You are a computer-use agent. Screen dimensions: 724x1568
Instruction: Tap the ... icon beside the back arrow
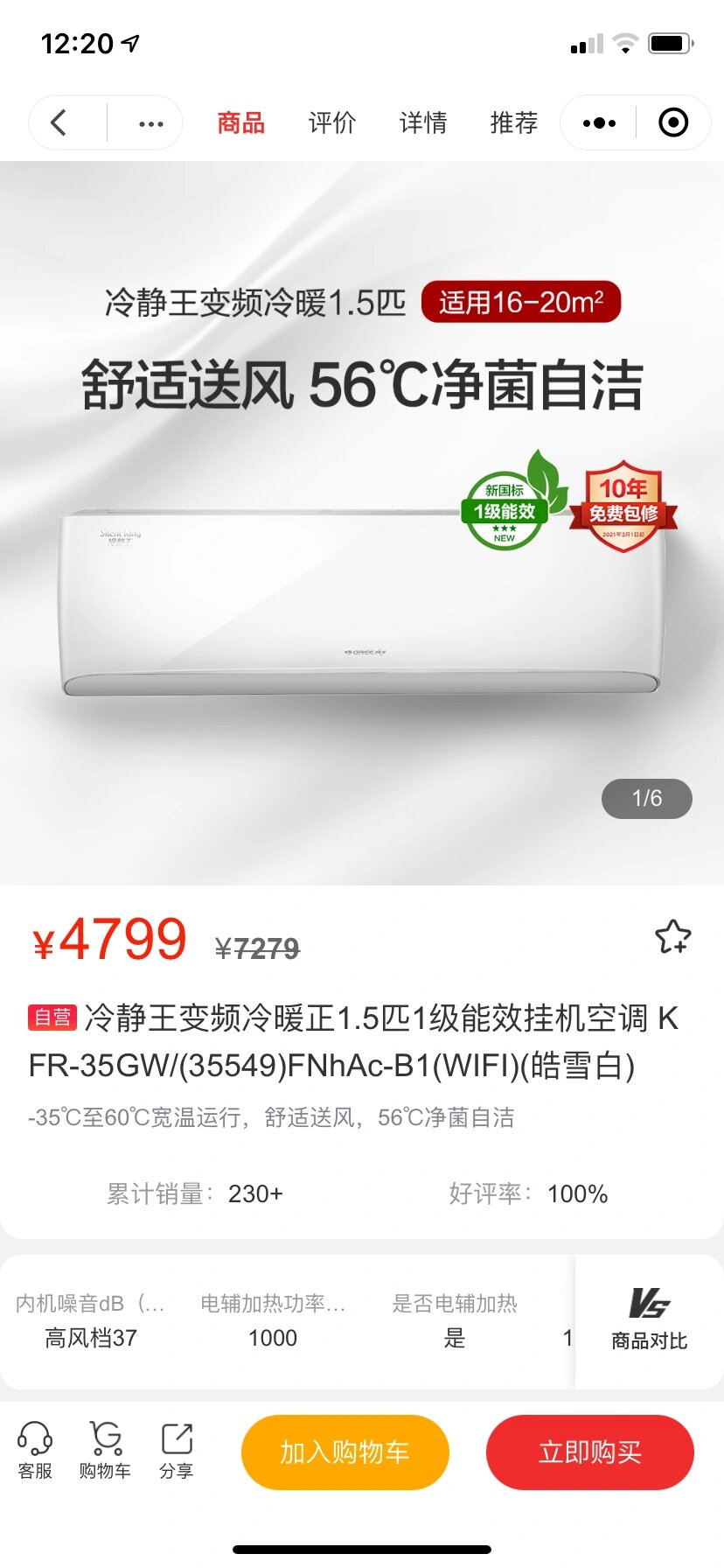point(150,122)
